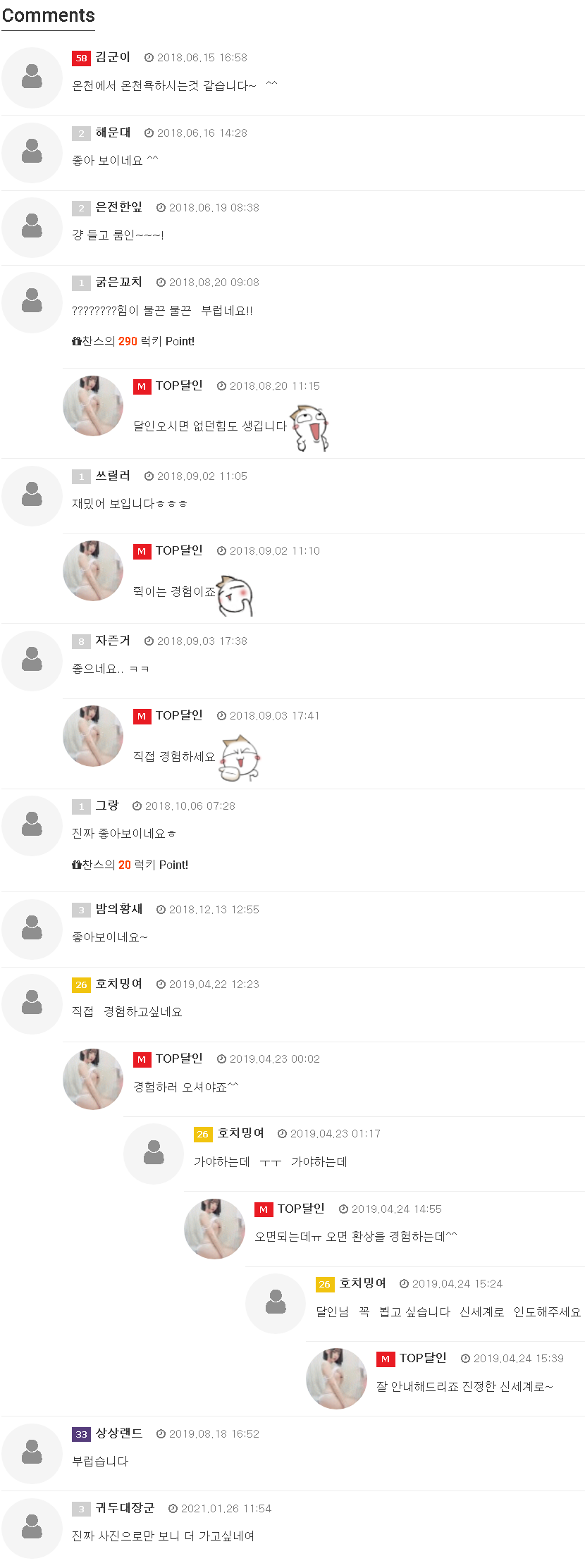
Task: Tap the username 은전한잎
Action: [x=118, y=207]
